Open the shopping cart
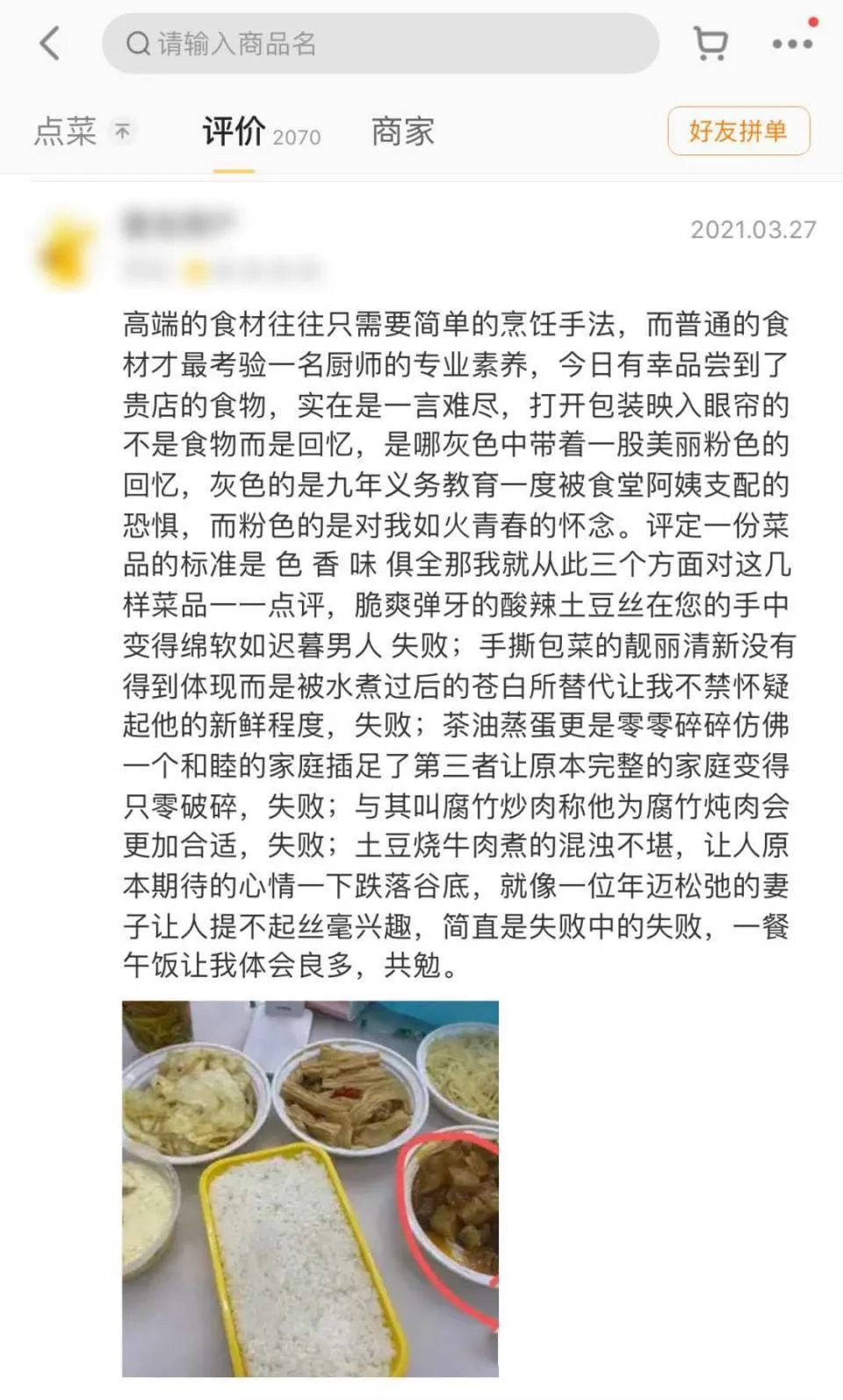The height and width of the screenshot is (1400, 843). click(x=710, y=43)
